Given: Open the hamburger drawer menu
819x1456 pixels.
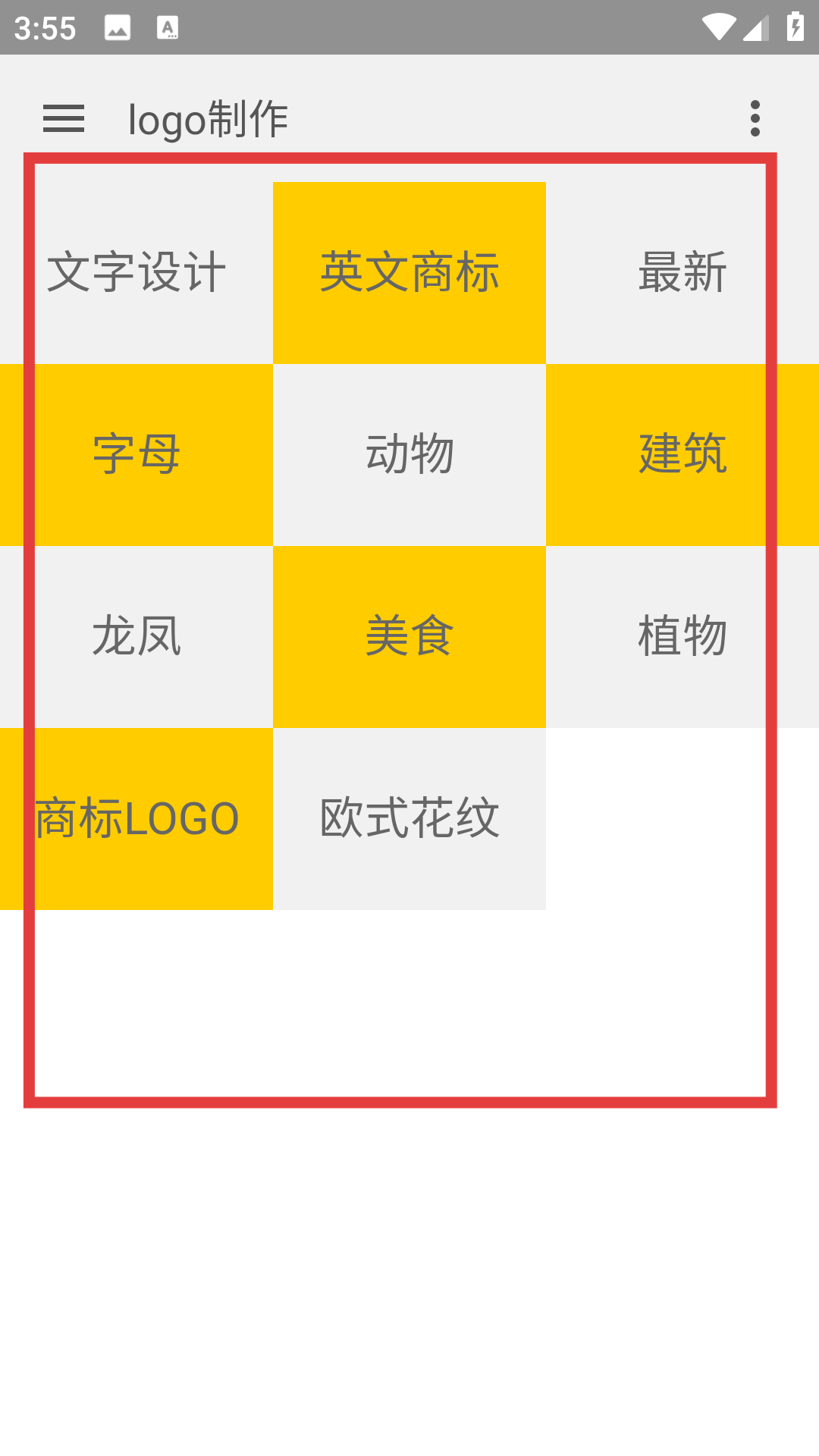Looking at the screenshot, I should tap(64, 119).
